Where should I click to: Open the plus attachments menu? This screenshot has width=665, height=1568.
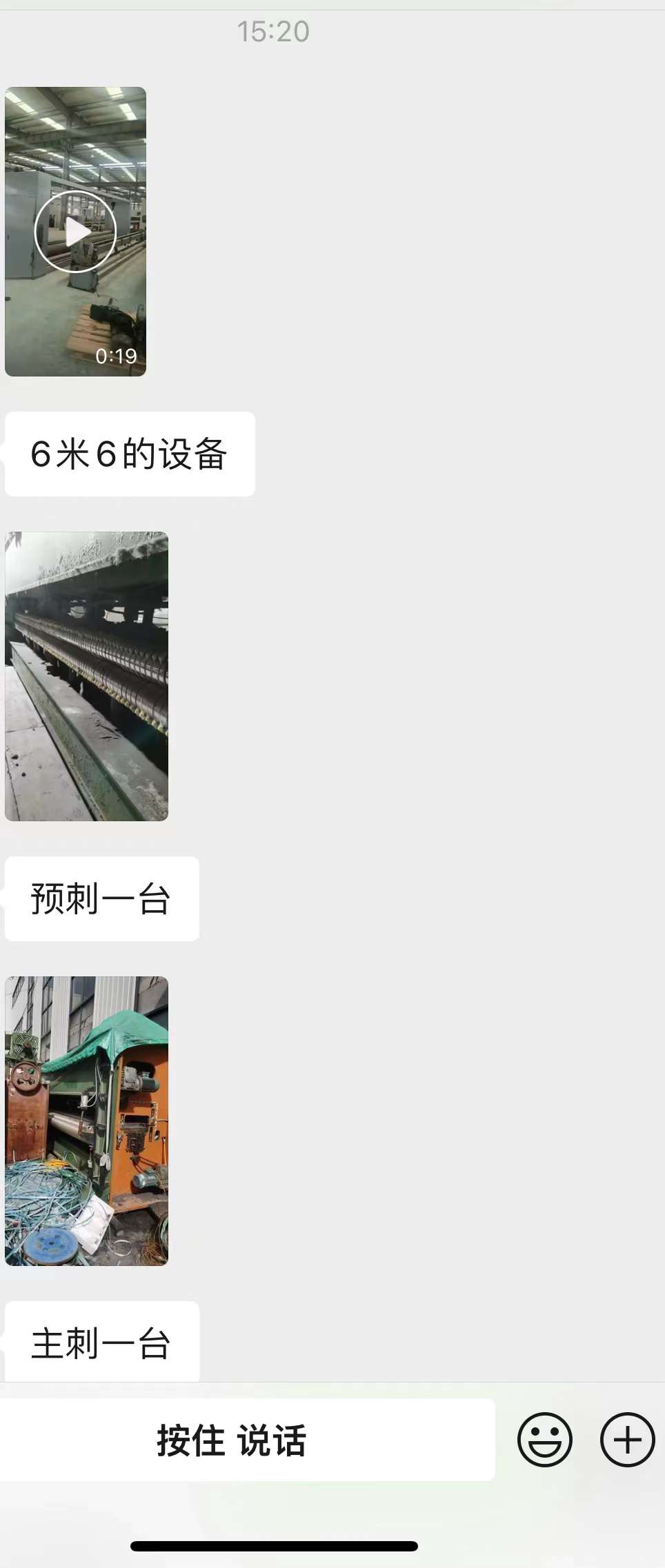[626, 1440]
